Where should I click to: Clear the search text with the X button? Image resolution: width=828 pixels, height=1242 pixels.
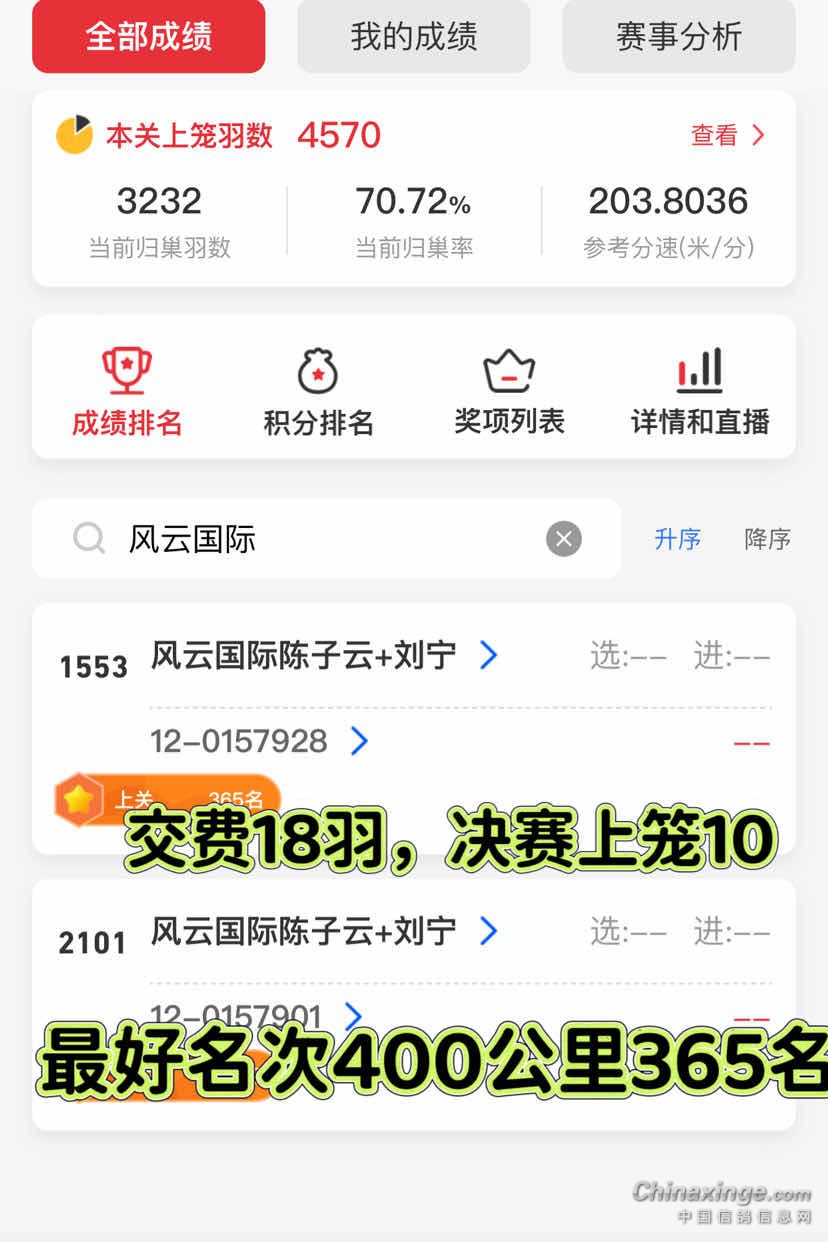[564, 539]
